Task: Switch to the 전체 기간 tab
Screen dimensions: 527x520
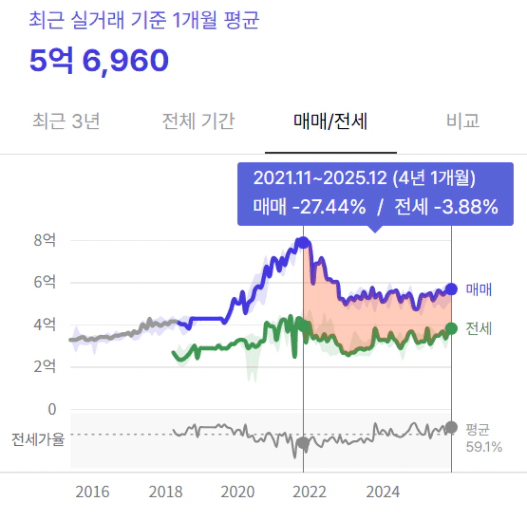Action: [198, 121]
